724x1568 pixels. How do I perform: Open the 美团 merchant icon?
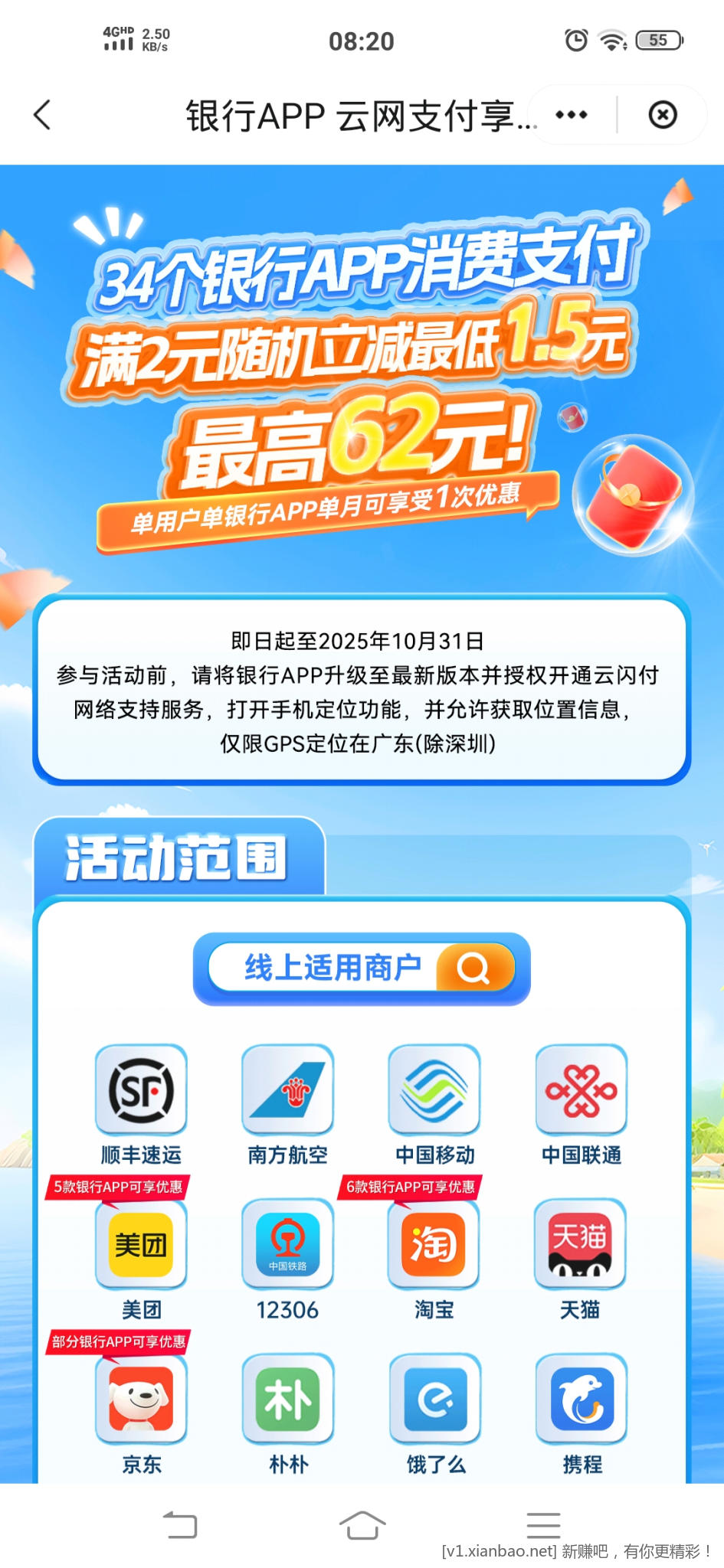click(141, 1244)
